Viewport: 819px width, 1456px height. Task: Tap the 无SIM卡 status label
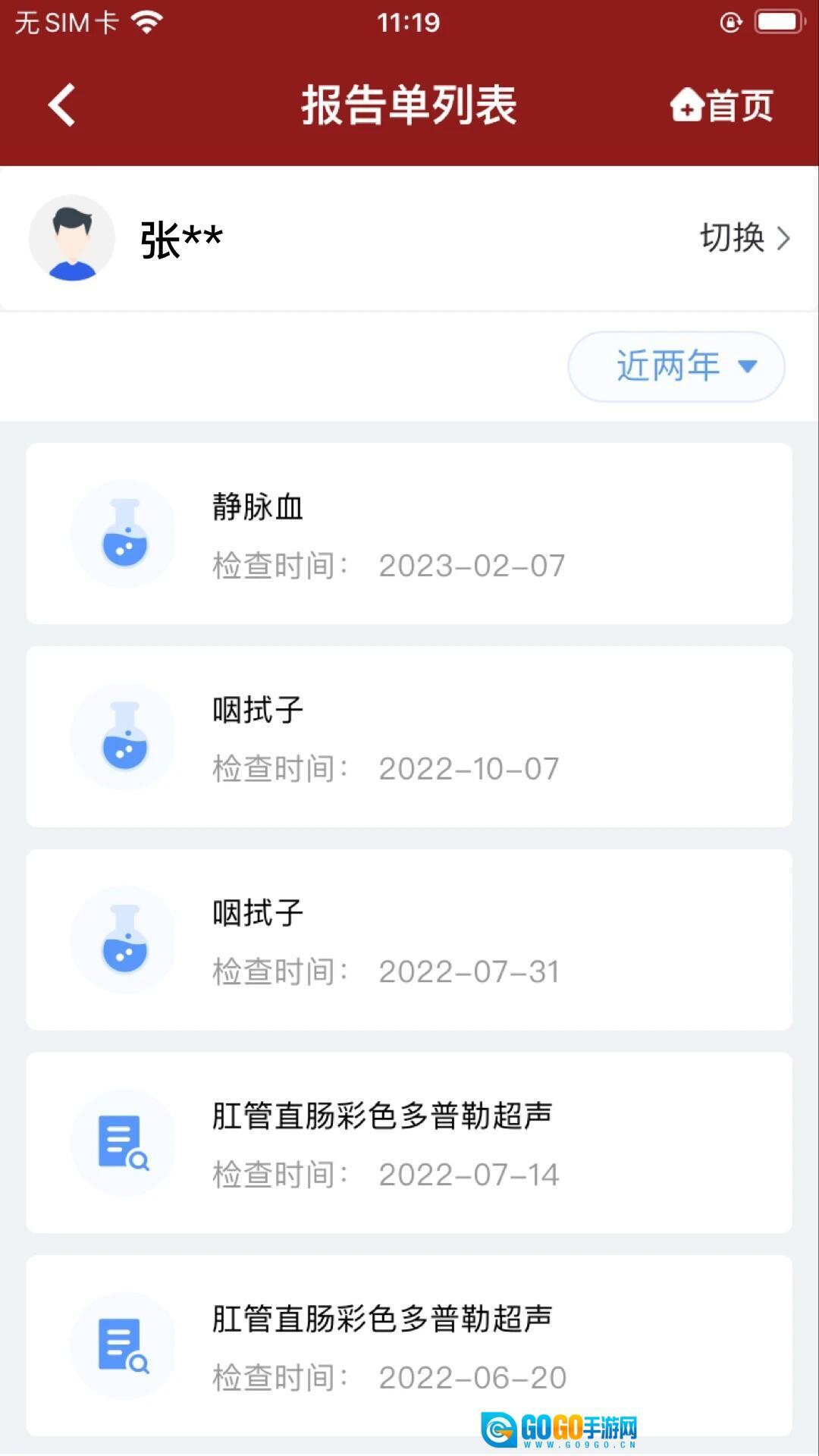[68, 21]
